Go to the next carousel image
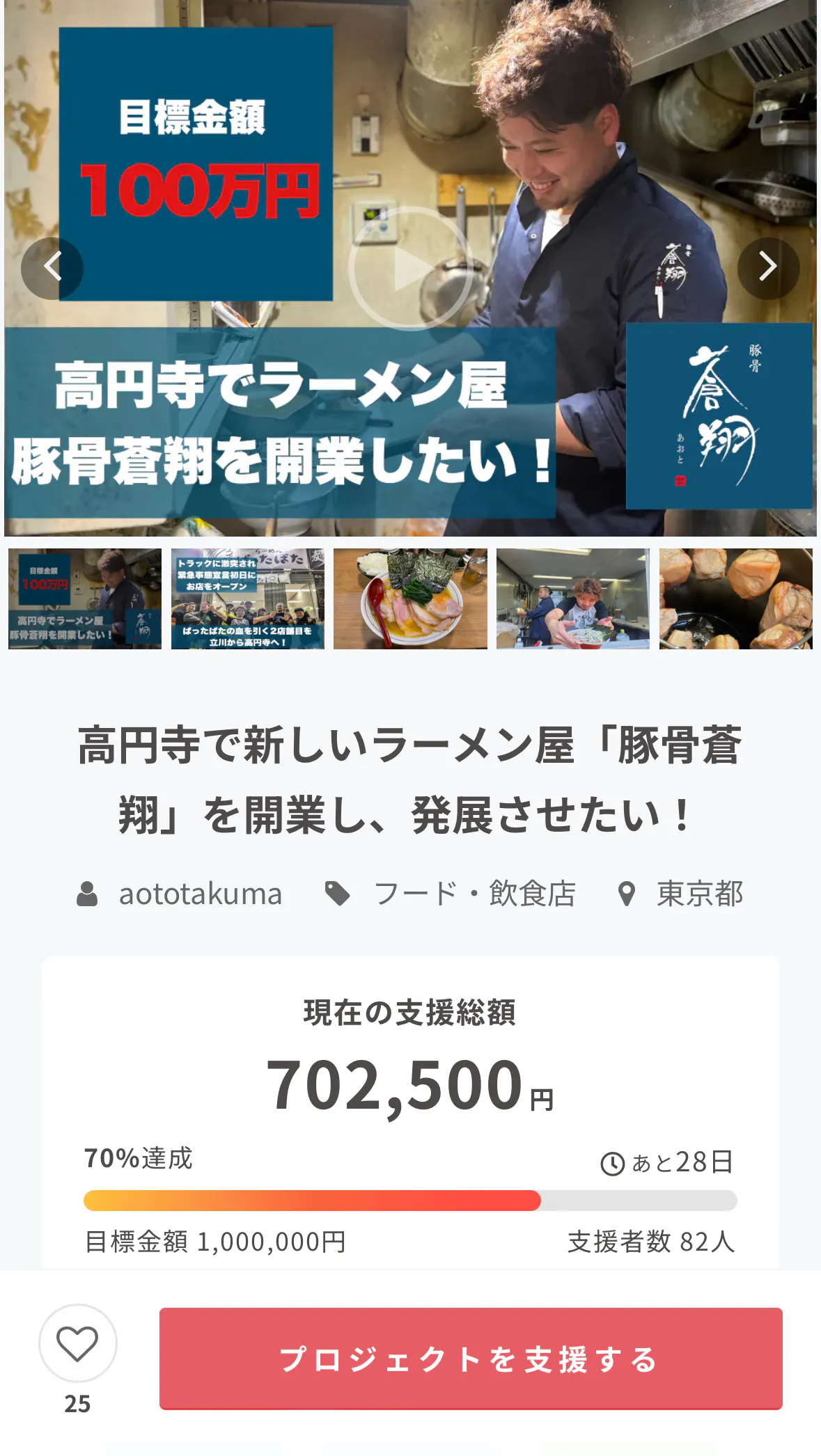The image size is (821, 1456). point(768,268)
